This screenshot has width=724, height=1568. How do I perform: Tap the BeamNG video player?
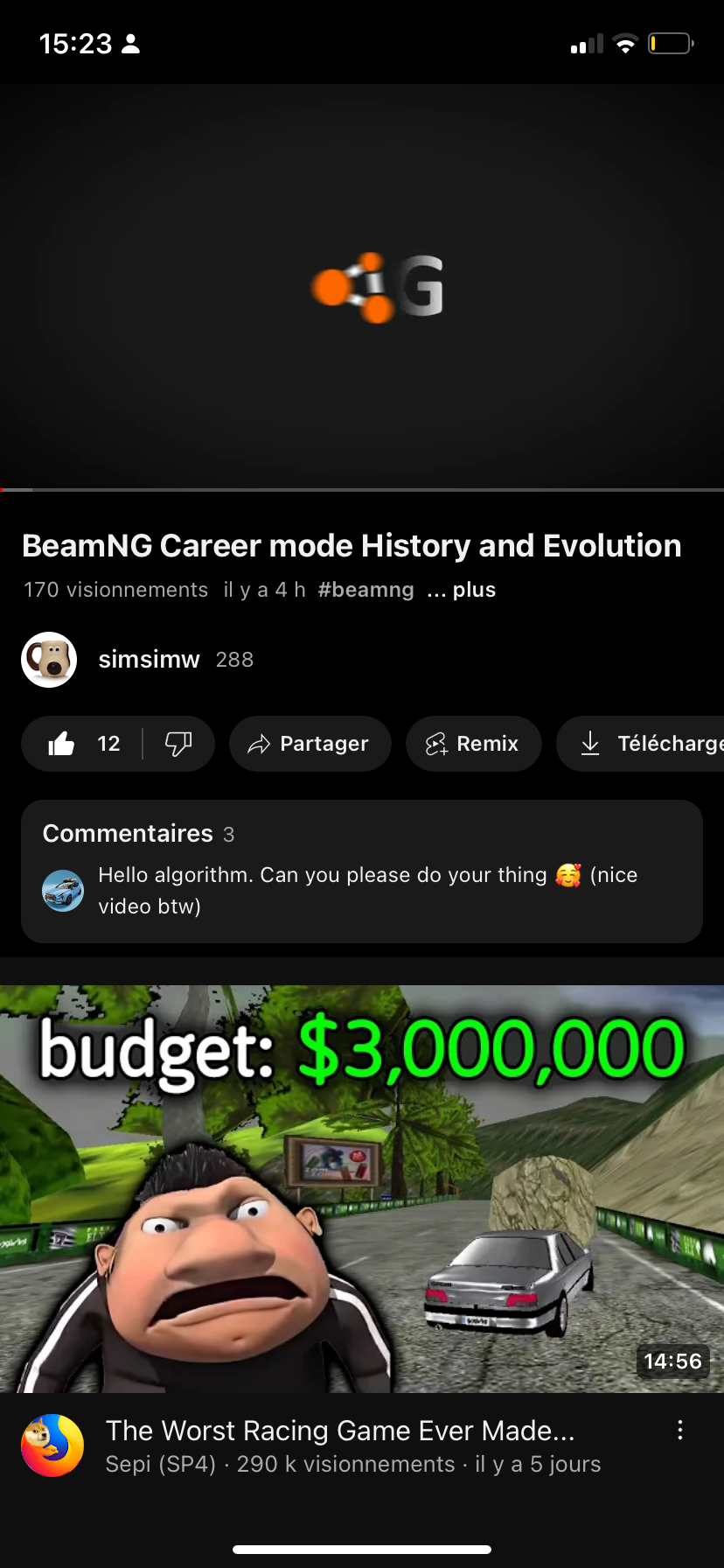click(361, 286)
